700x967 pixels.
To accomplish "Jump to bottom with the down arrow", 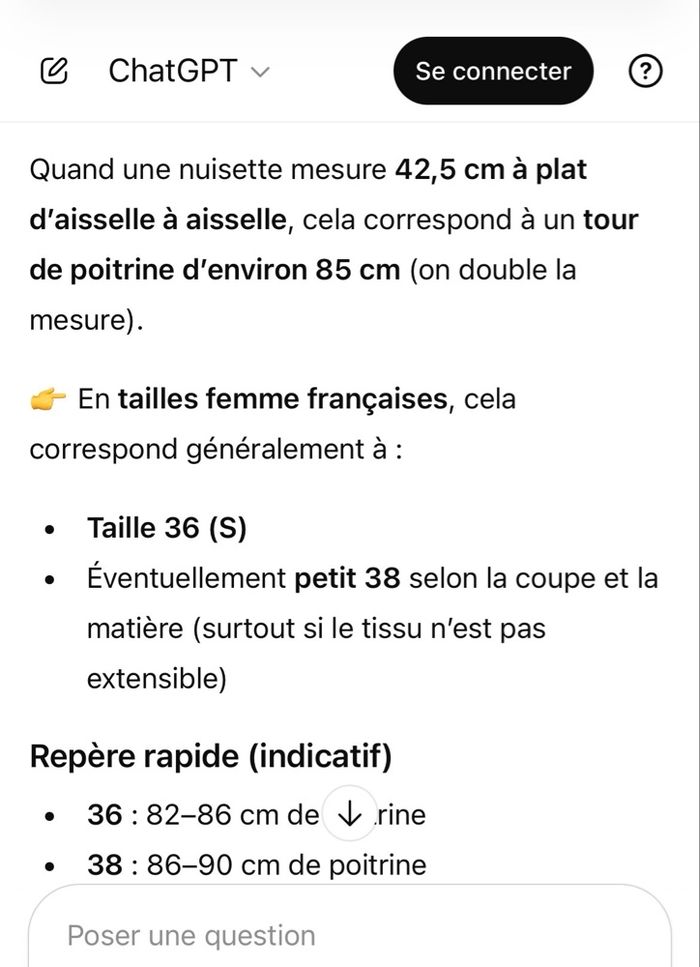I will pos(349,815).
